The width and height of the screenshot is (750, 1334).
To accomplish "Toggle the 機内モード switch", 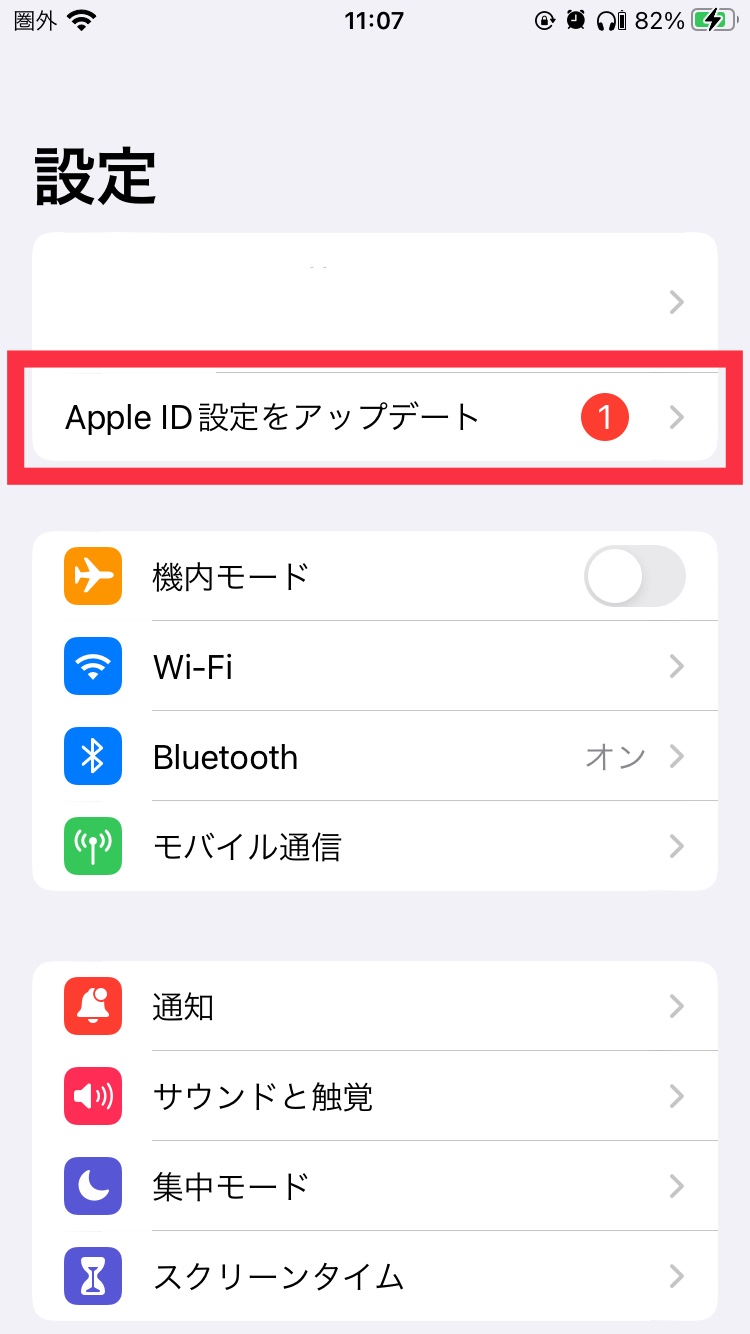I will [634, 576].
